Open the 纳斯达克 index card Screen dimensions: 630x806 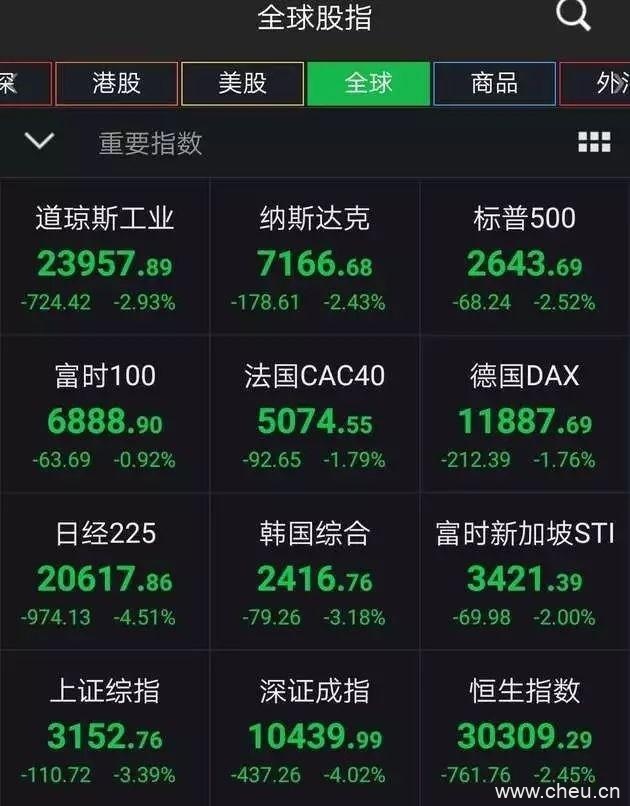[x=314, y=257]
